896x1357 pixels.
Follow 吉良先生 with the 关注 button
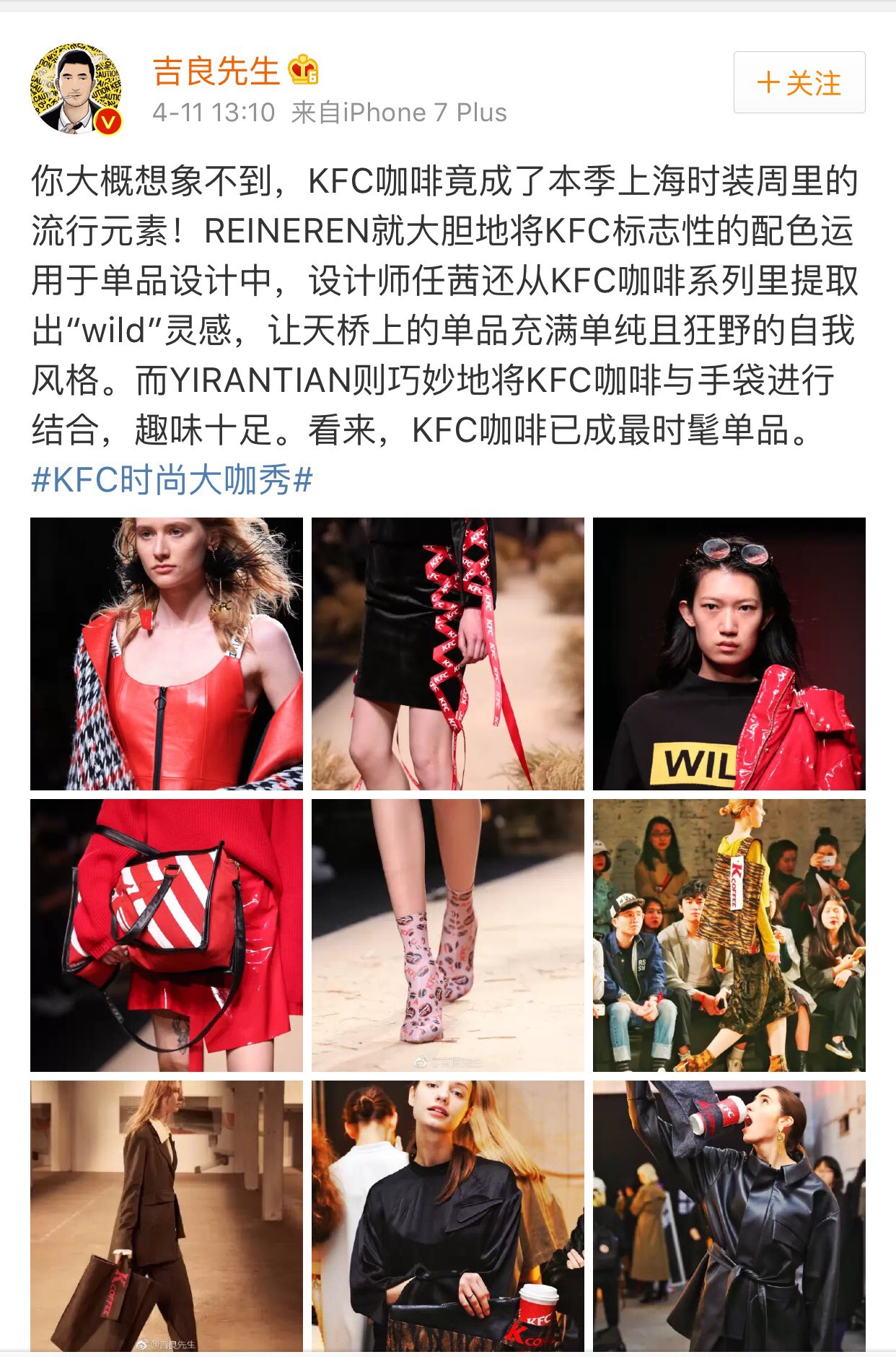click(799, 82)
